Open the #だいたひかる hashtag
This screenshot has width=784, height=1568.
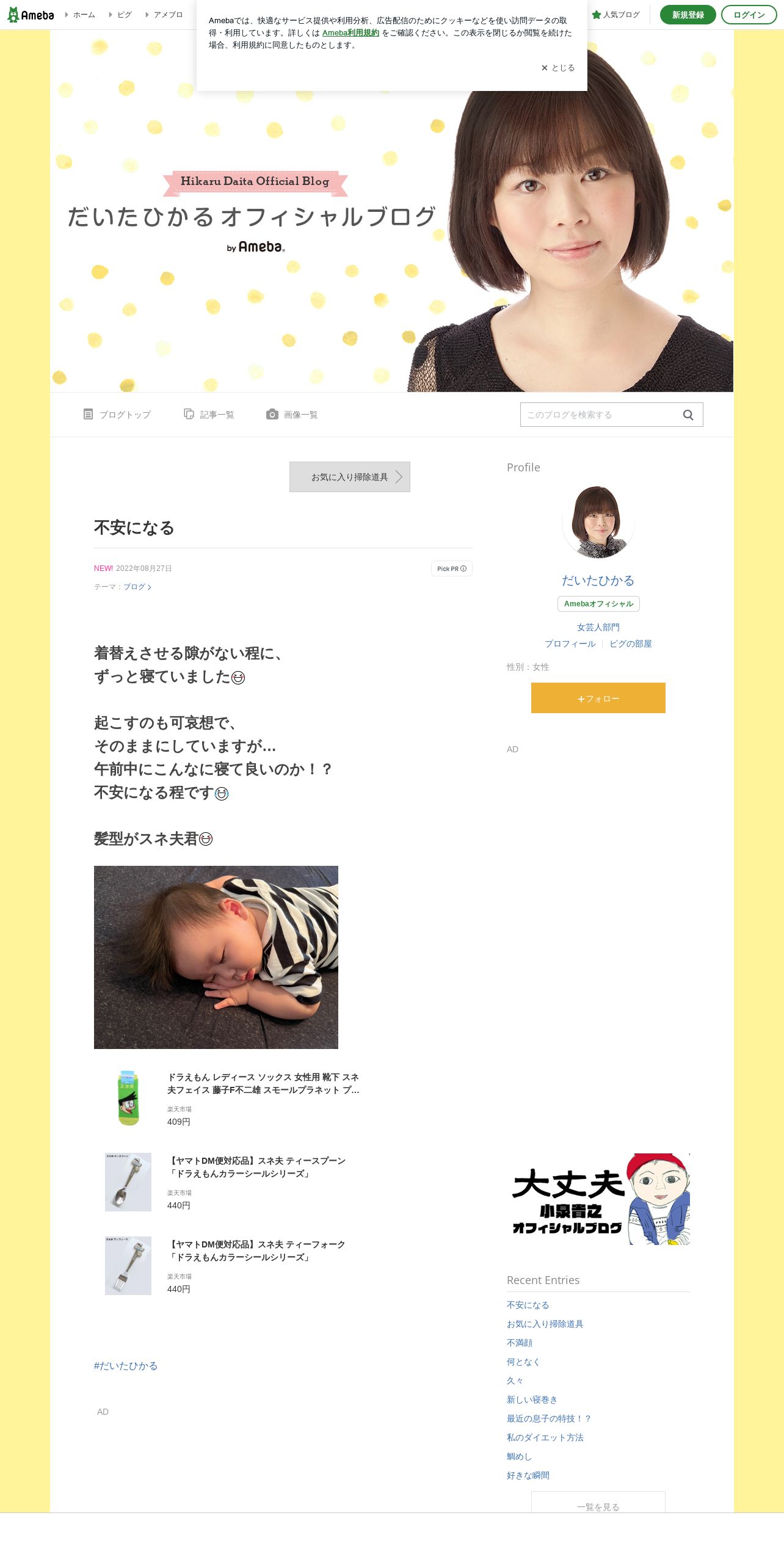pyautogui.click(x=126, y=1366)
